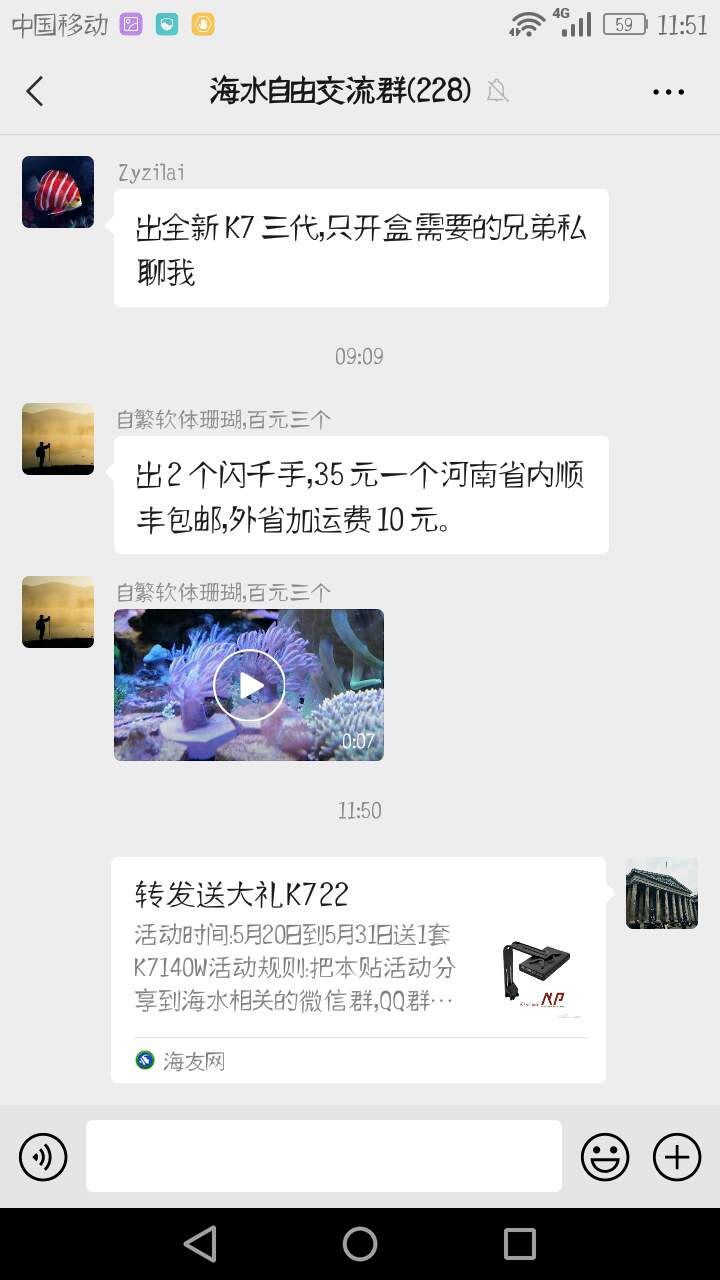720x1280 pixels.
Task: Open the recent apps view
Action: 519,1244
